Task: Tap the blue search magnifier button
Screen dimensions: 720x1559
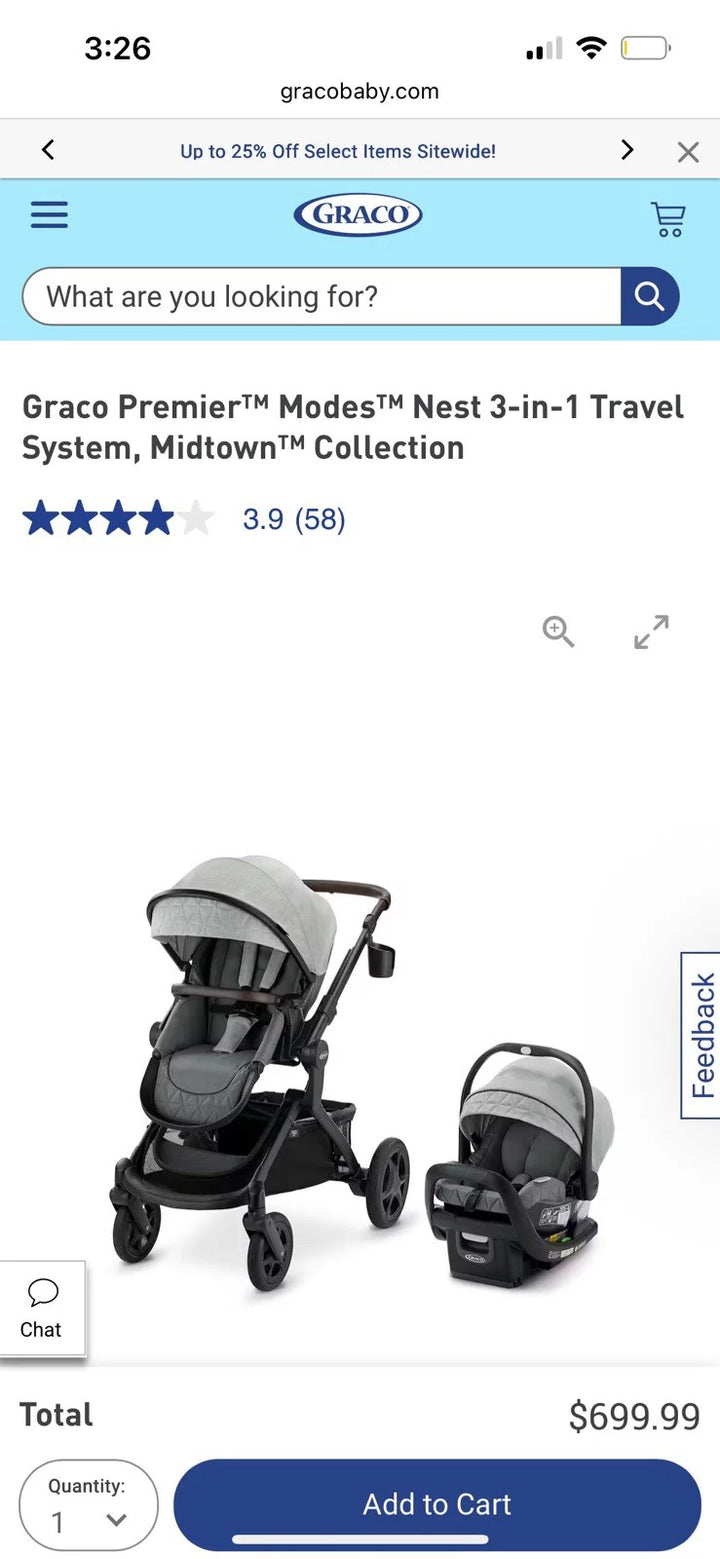Action: pos(649,296)
